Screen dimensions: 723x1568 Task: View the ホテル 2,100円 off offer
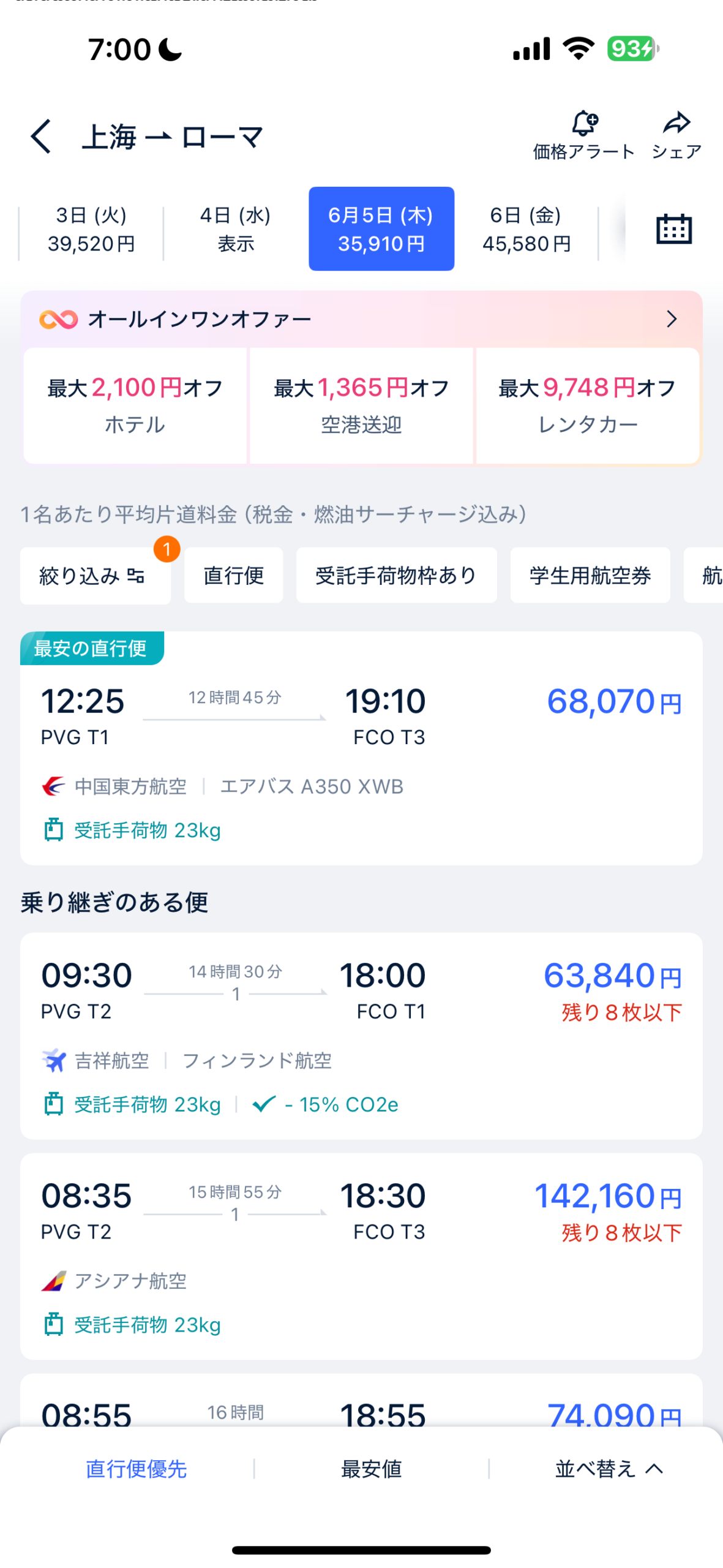click(135, 405)
